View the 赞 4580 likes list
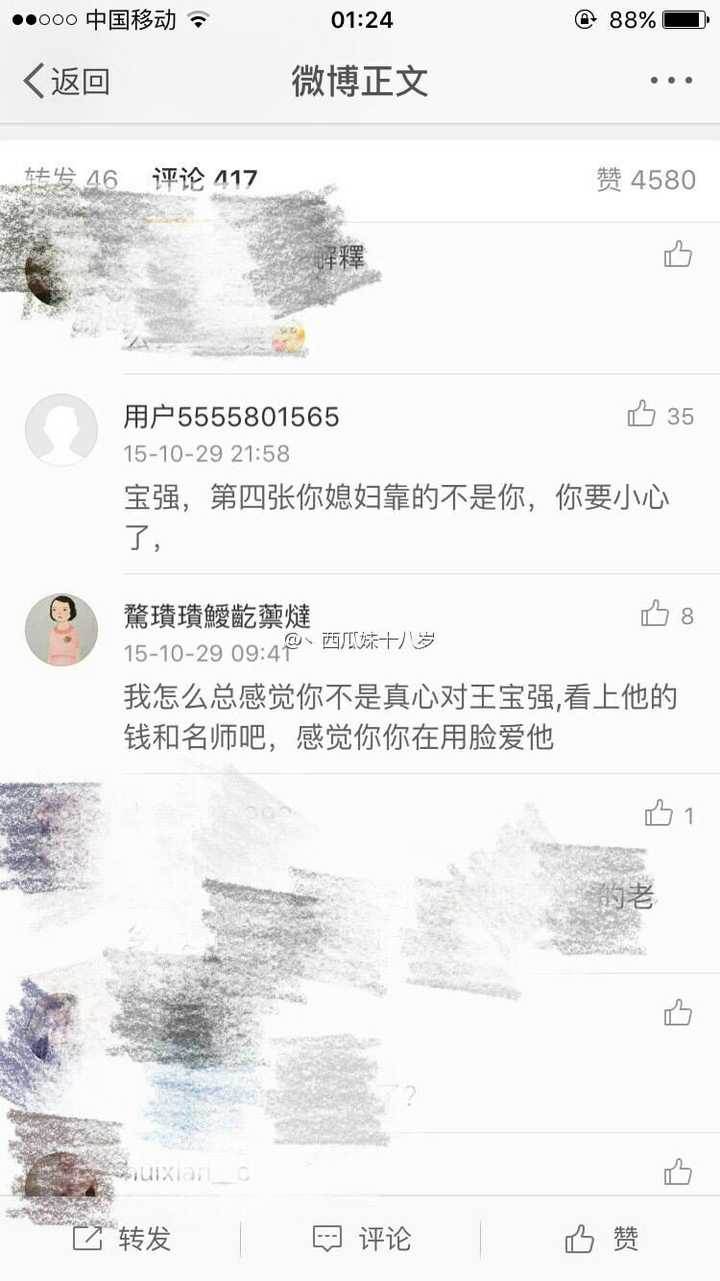Screen dimensions: 720x1281 coord(645,179)
